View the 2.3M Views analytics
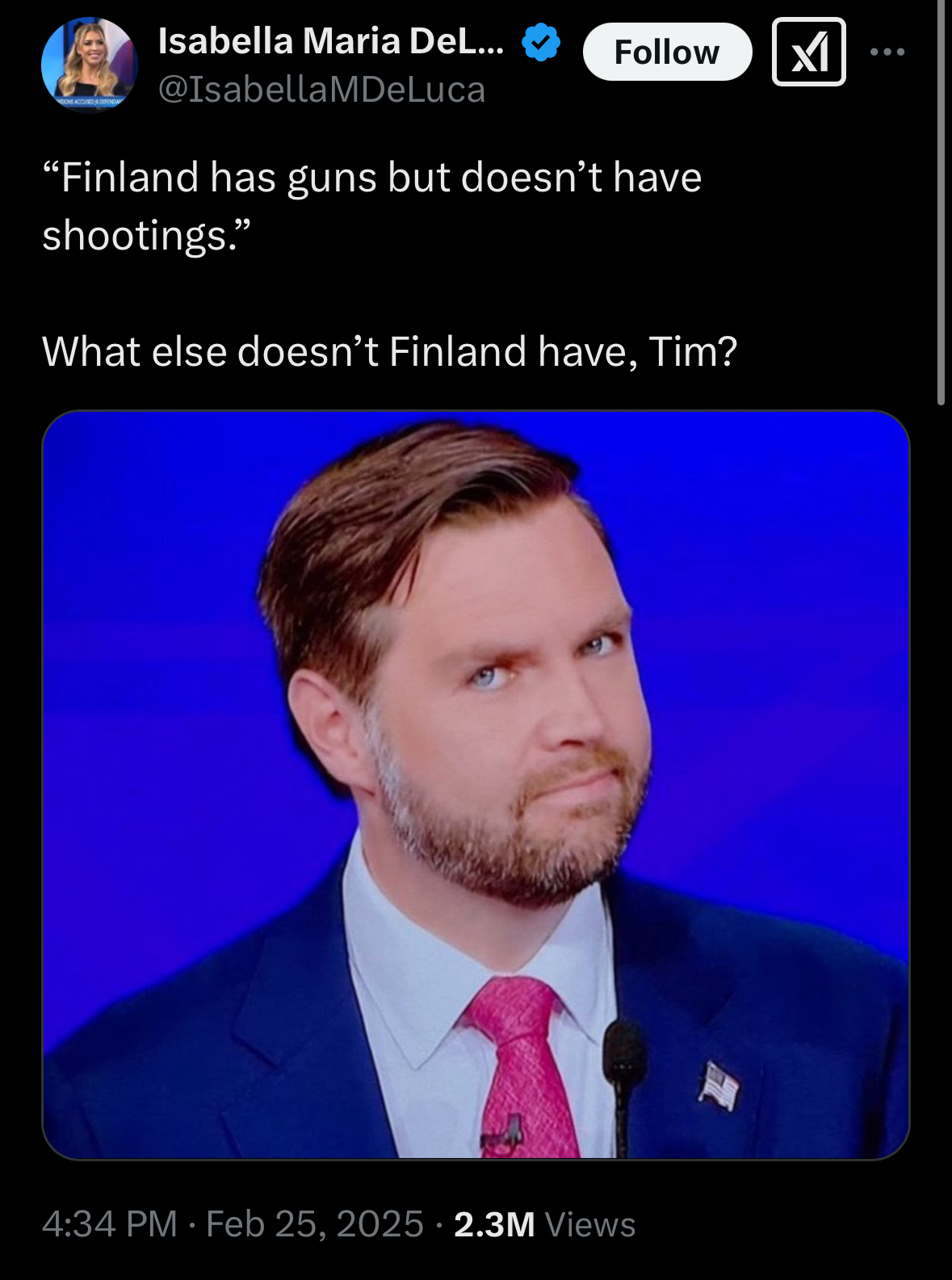This screenshot has width=952, height=1280. tap(544, 1224)
